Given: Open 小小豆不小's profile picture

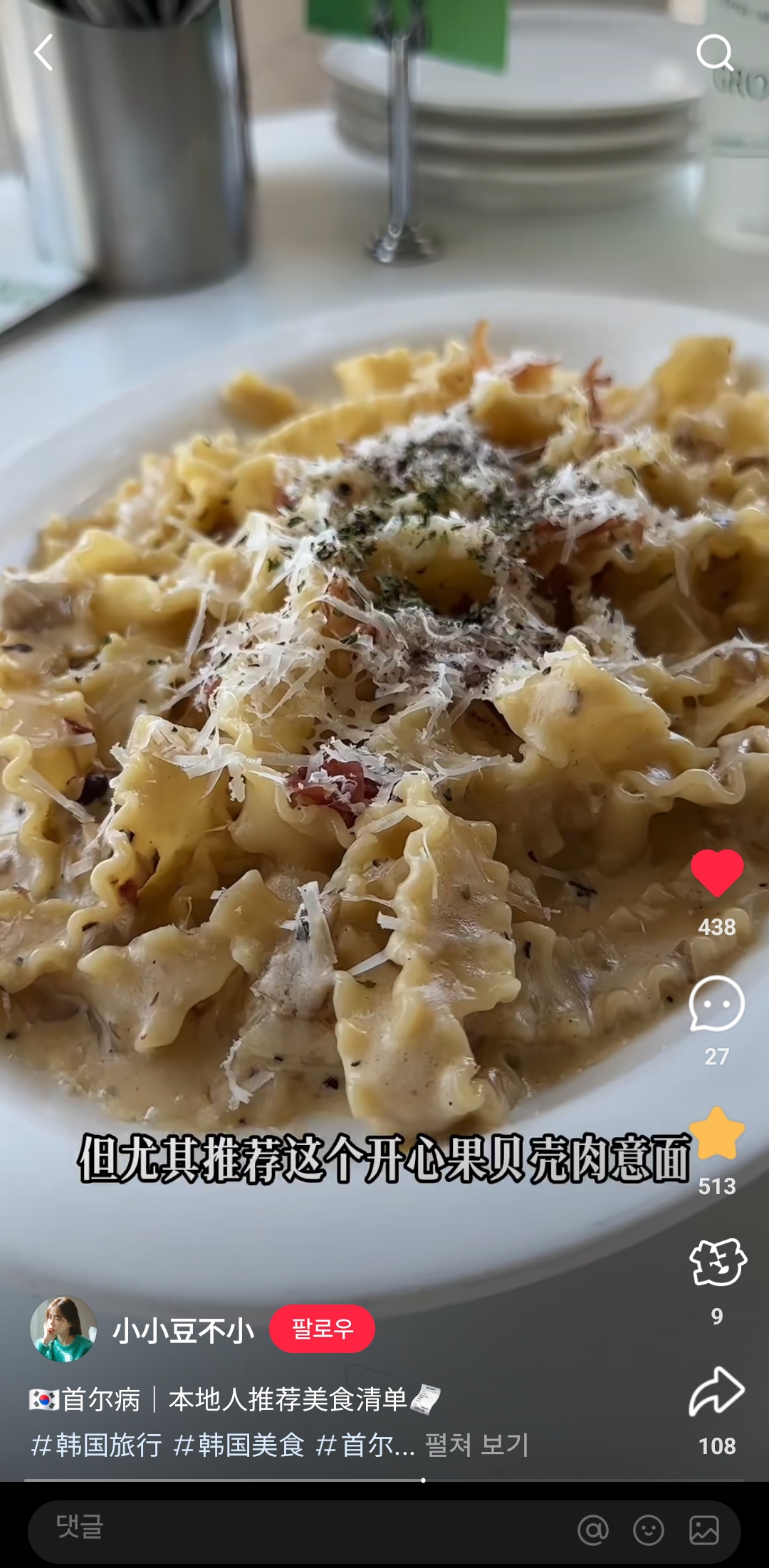Looking at the screenshot, I should coord(63,1329).
